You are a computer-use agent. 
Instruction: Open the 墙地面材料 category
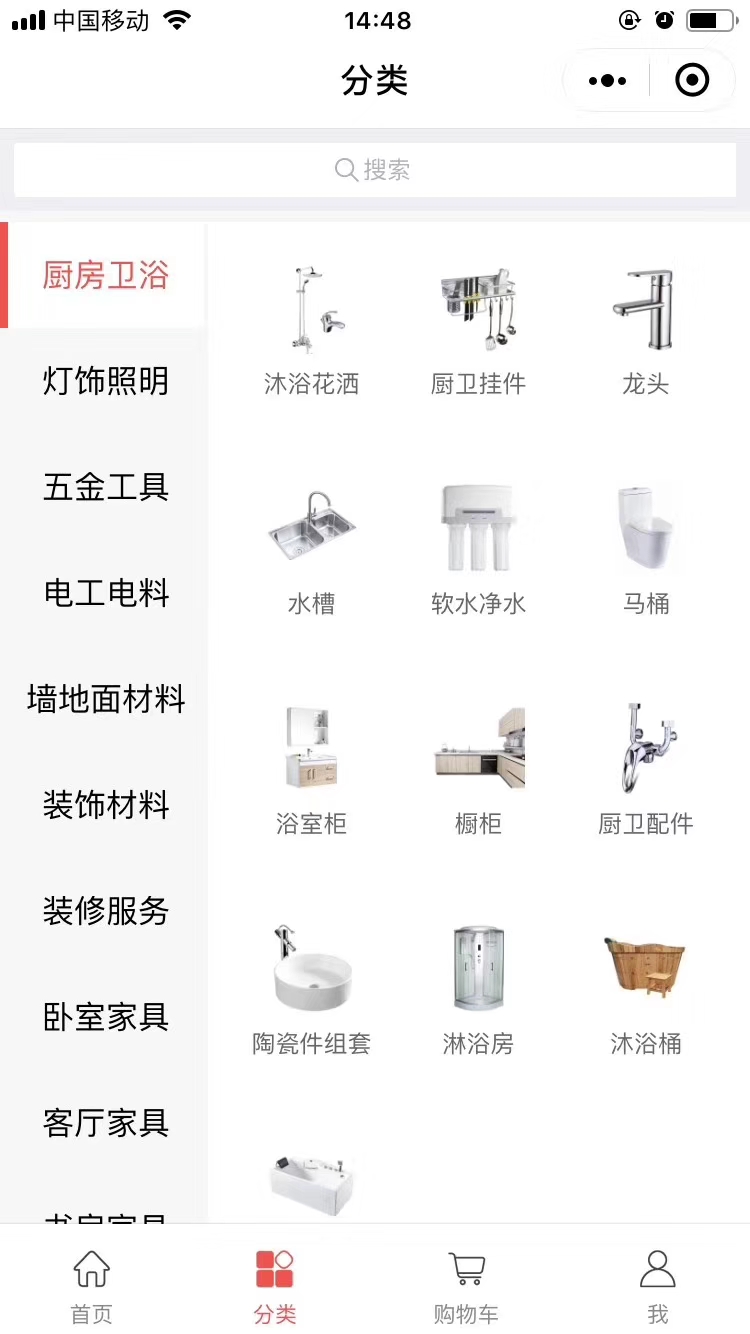coord(105,699)
